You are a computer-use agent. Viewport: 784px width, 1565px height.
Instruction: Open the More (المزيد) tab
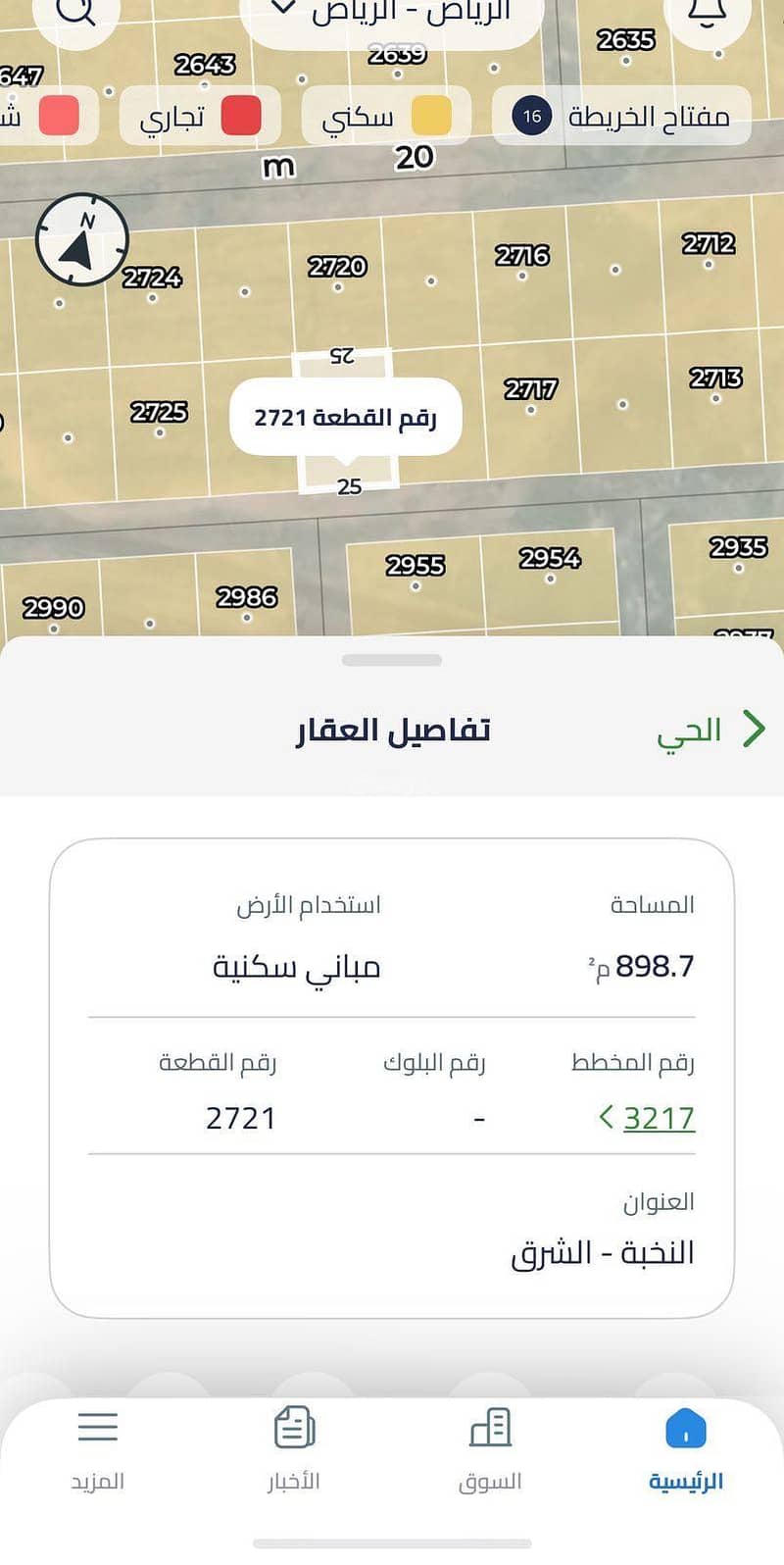pos(98,1449)
